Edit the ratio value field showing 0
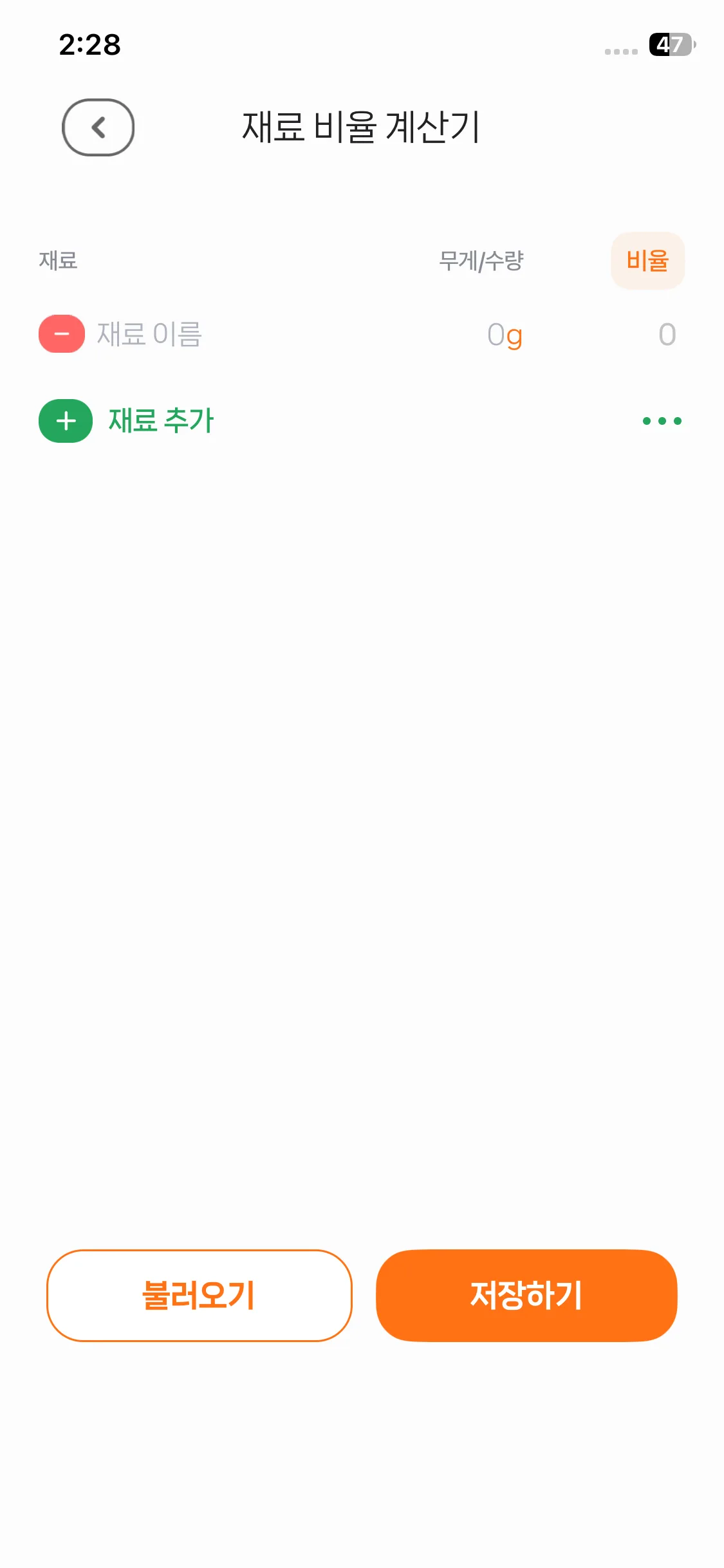The width and height of the screenshot is (724, 1568). point(667,335)
